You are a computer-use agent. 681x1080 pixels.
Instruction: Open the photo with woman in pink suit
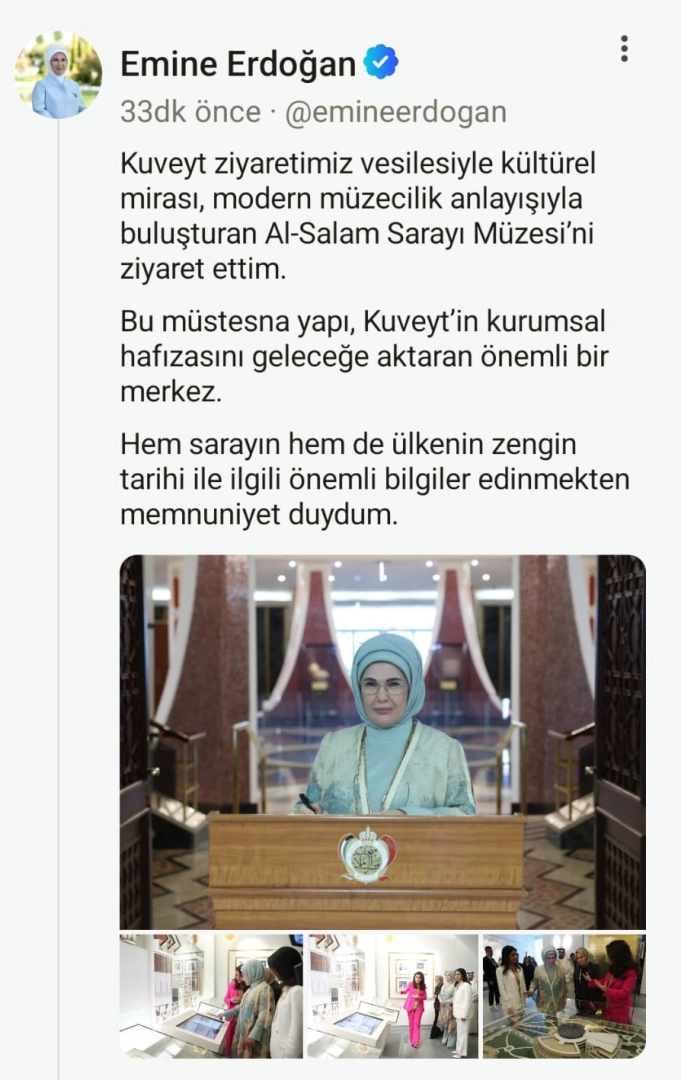(x=392, y=995)
